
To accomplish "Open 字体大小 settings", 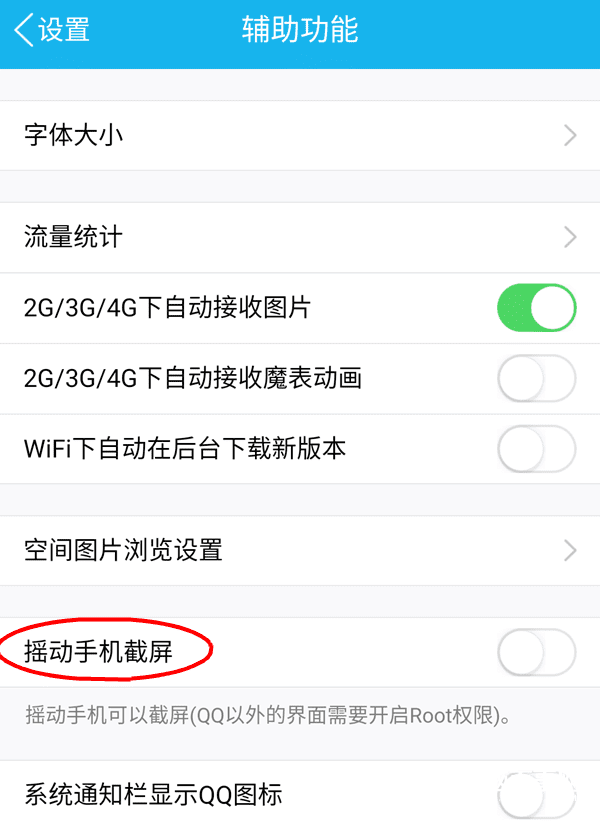I will tap(300, 136).
